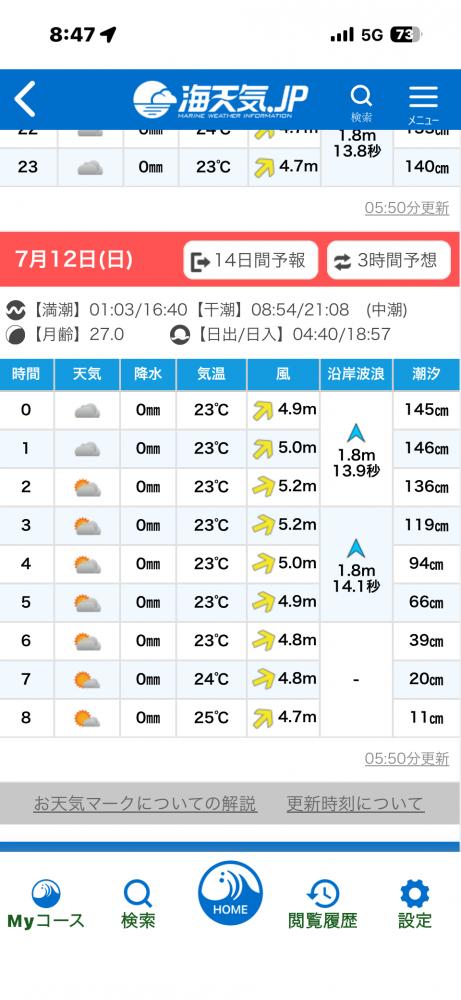
Task: Switch to 3時間予想 view
Action: [389, 260]
